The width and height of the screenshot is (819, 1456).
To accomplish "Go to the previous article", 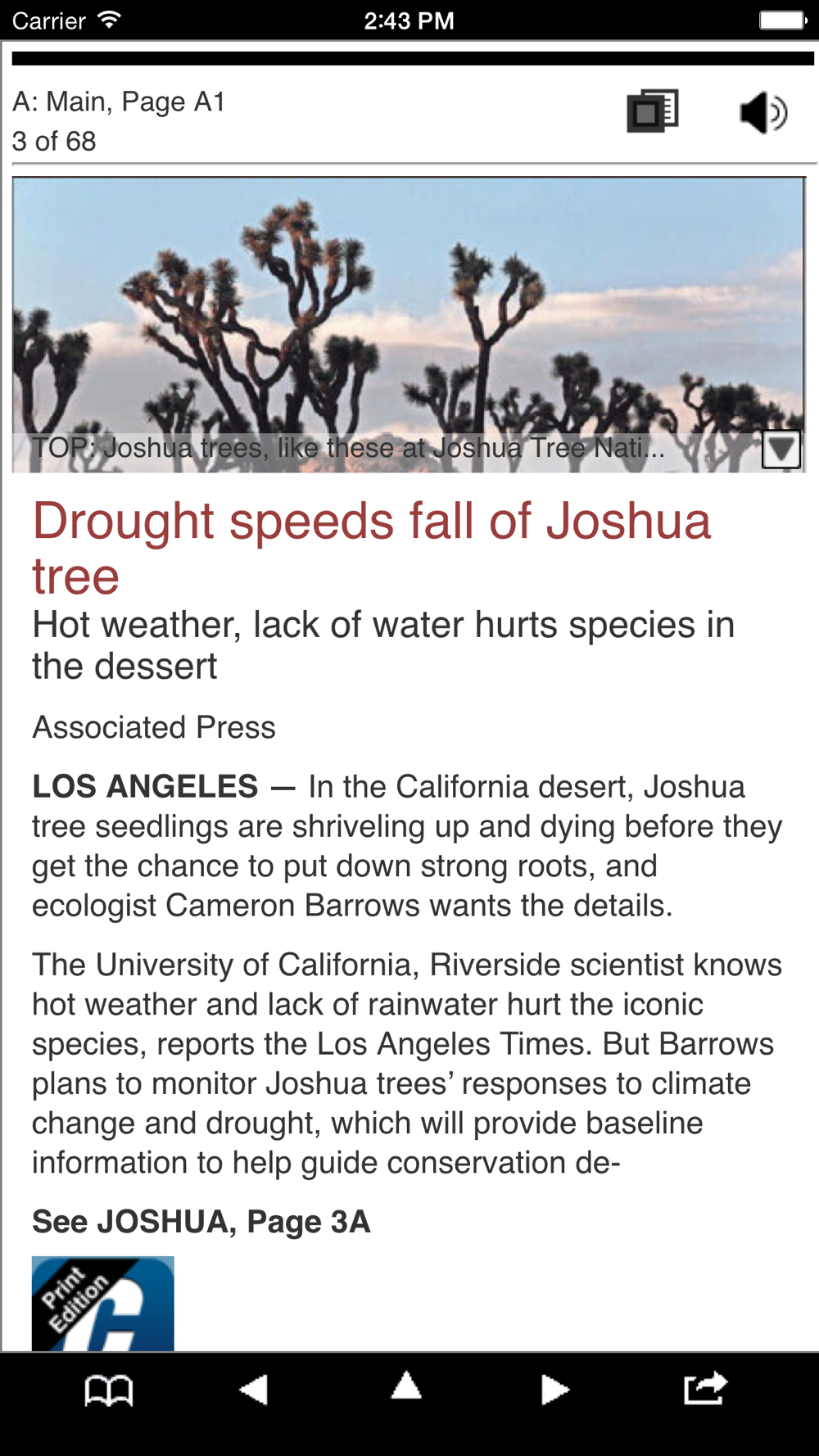I will (254, 1390).
